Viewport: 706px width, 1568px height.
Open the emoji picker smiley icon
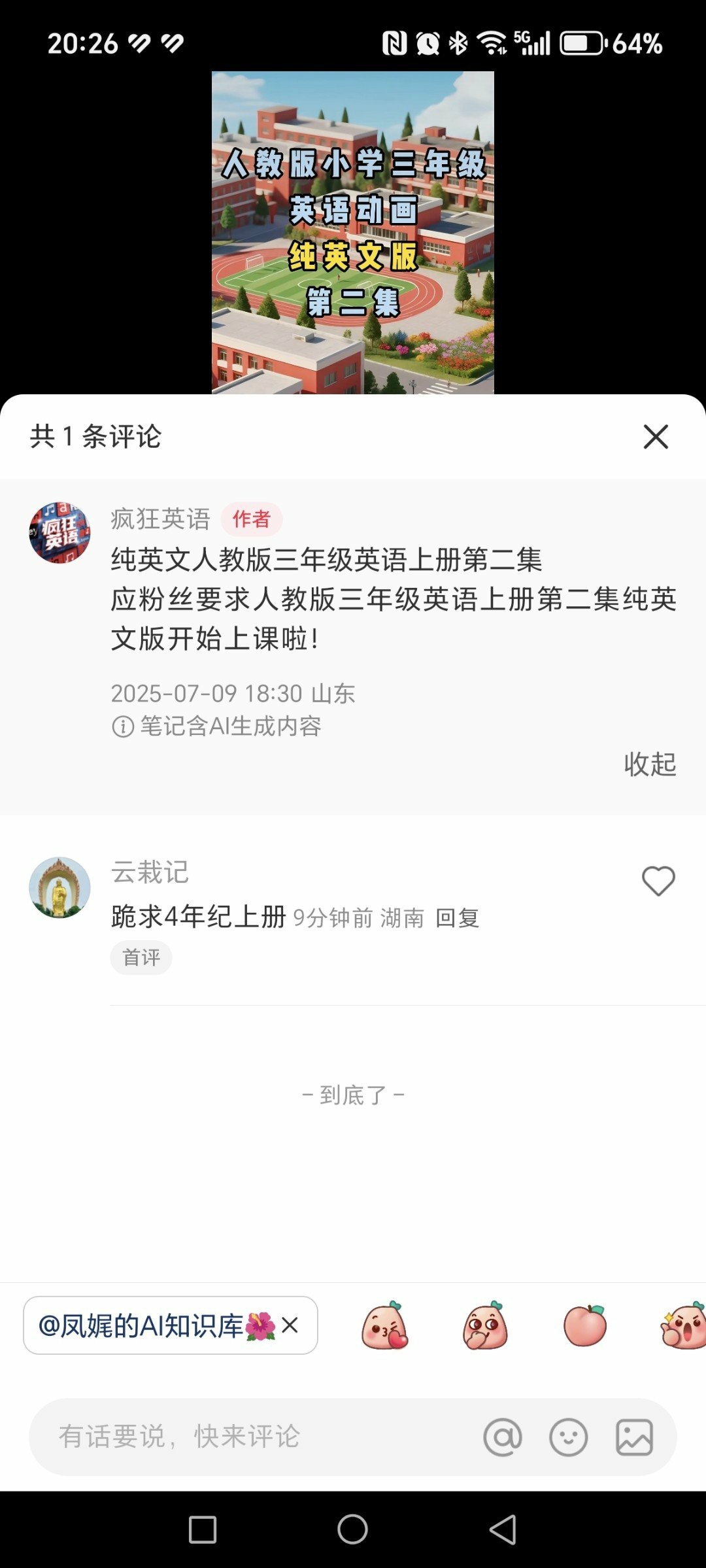(x=568, y=1437)
